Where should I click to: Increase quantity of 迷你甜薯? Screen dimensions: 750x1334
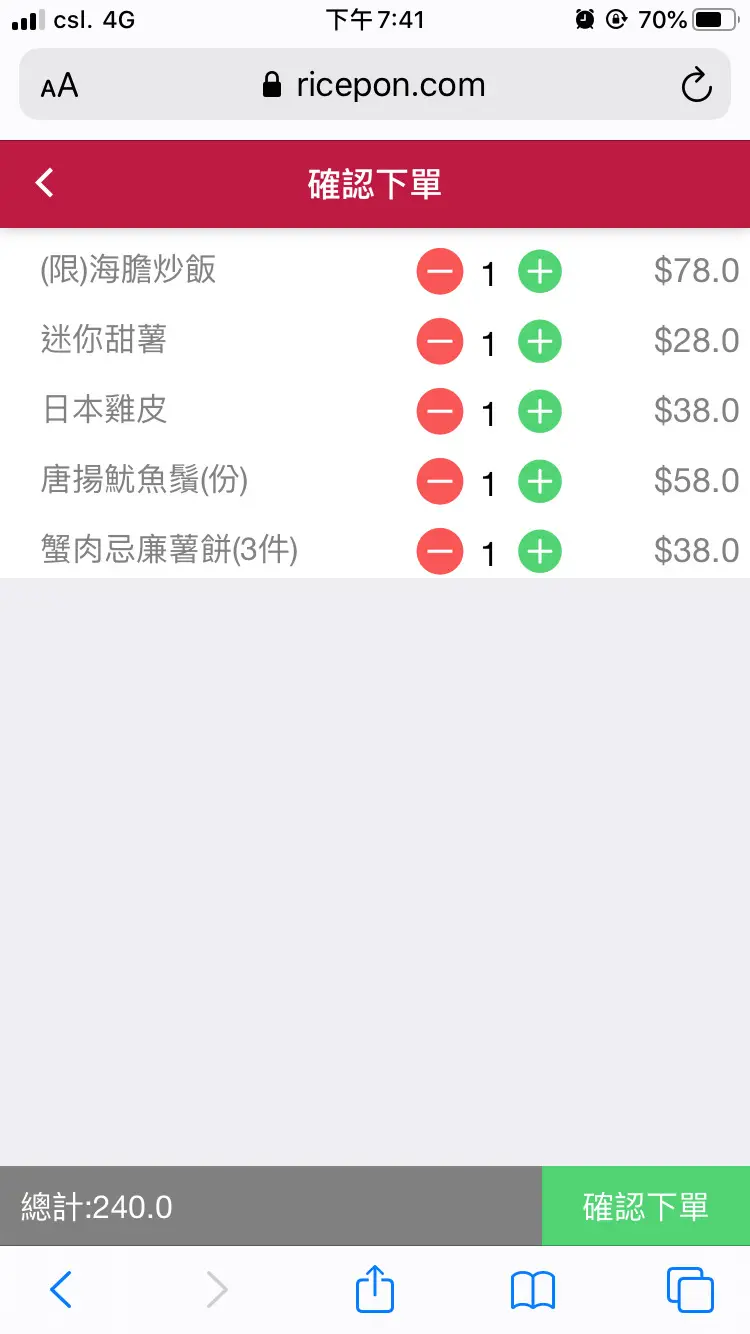(x=540, y=342)
